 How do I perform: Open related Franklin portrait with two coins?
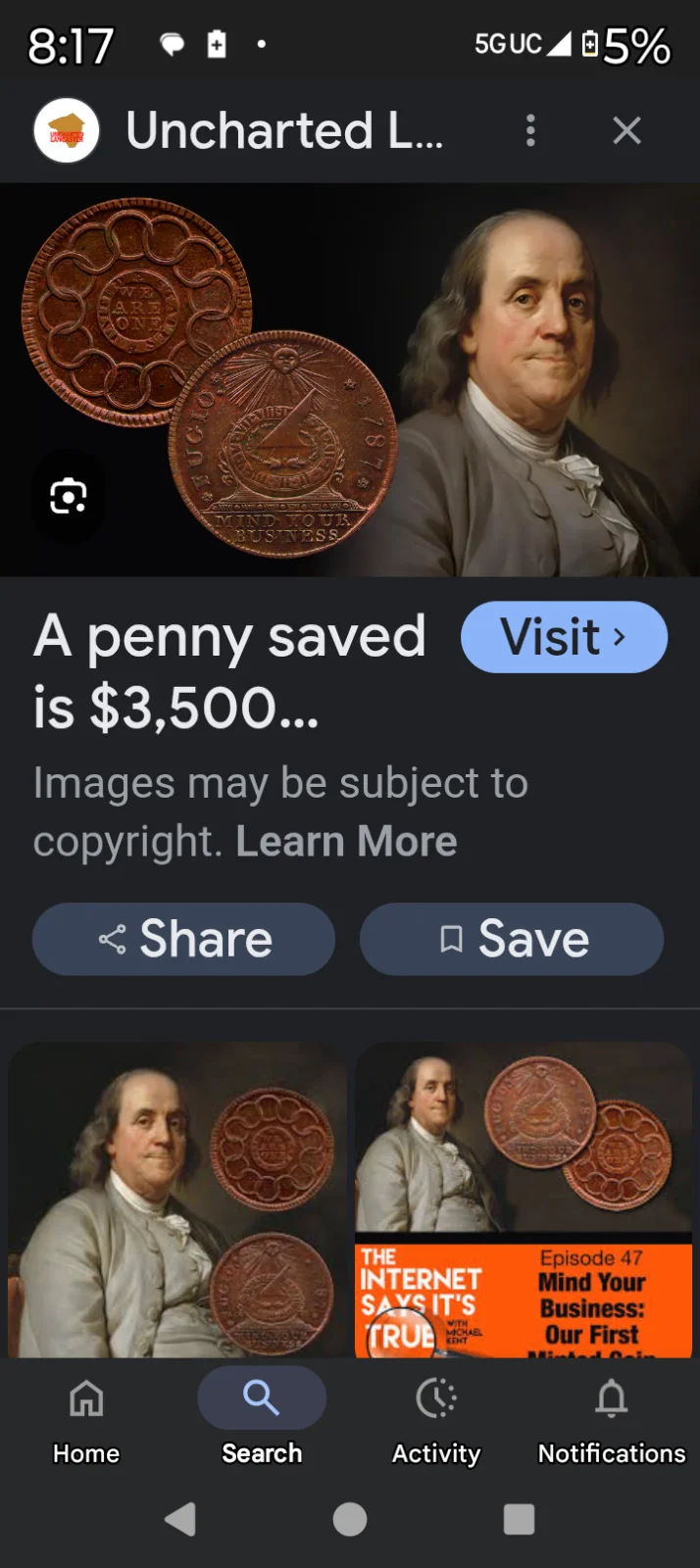pos(177,1199)
